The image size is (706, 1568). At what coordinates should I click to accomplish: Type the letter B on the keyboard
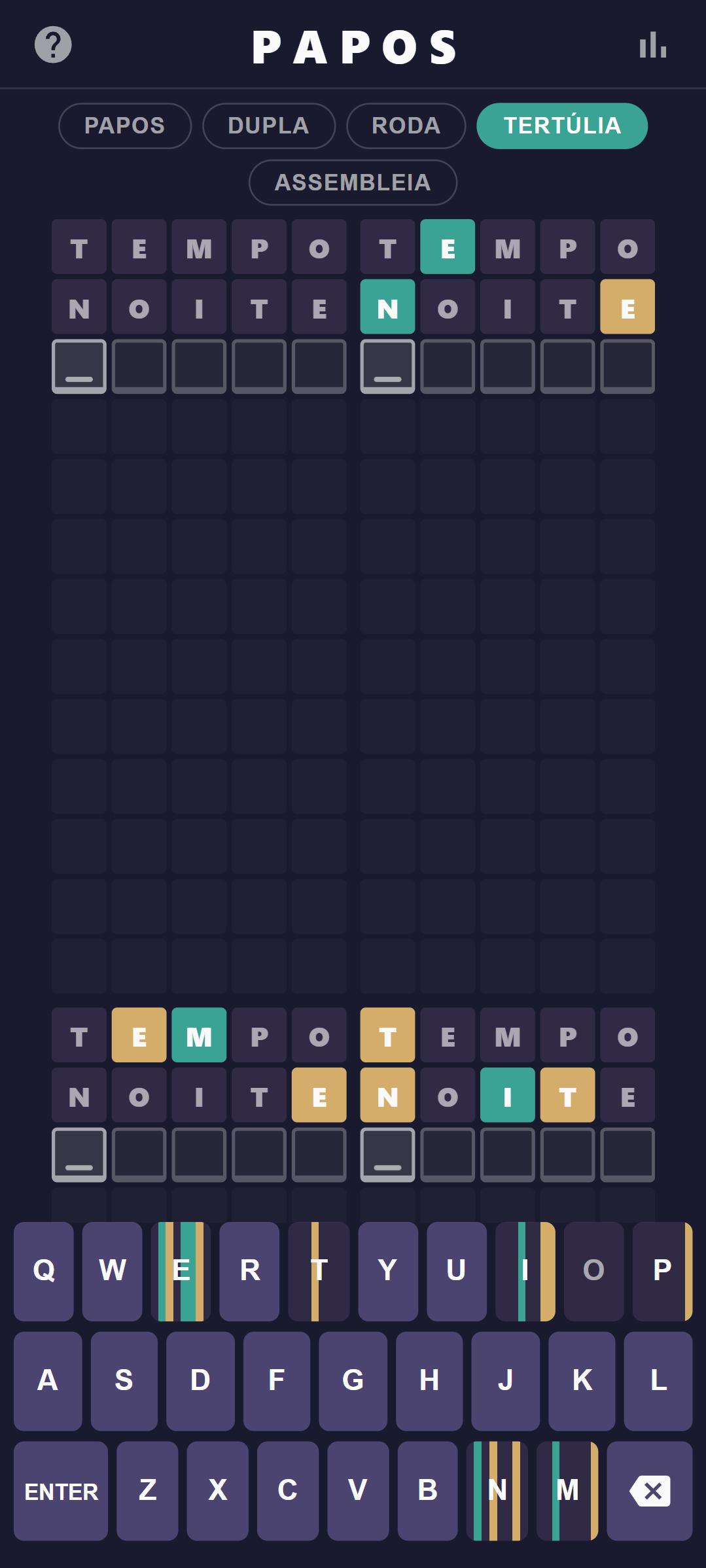[428, 1491]
